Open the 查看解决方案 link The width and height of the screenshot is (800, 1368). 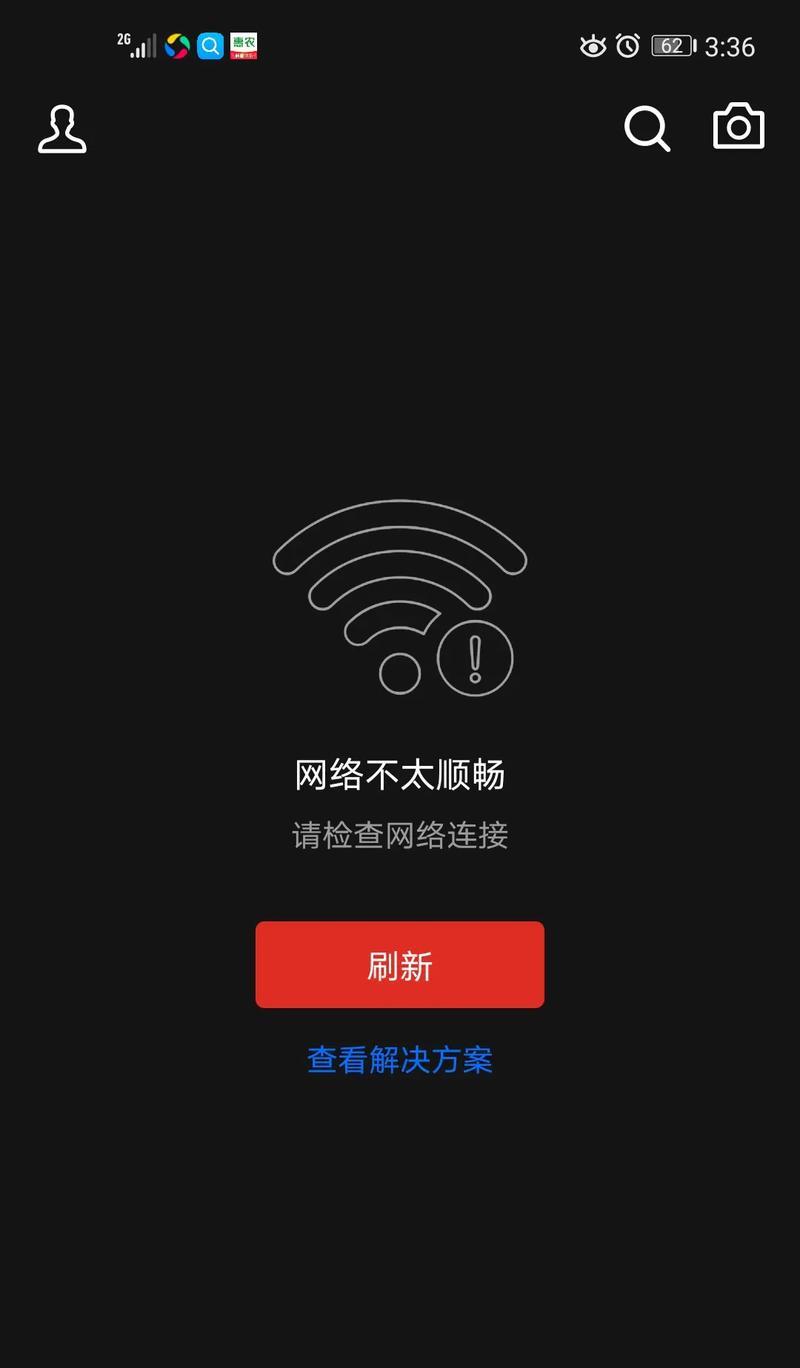(x=400, y=1060)
